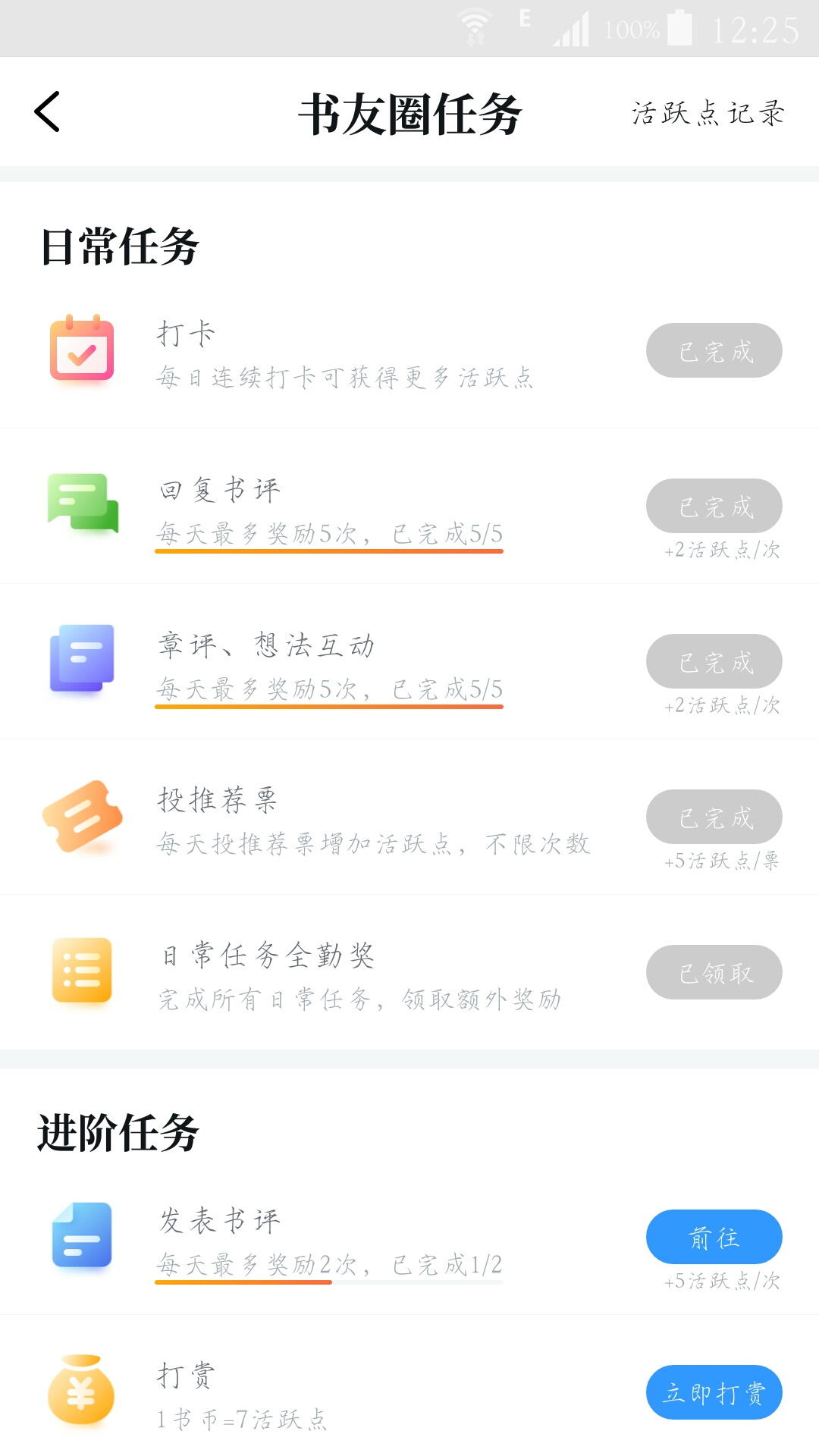Tap 立即打赏 button
Image resolution: width=819 pixels, height=1456 pixels.
pyautogui.click(x=714, y=1392)
